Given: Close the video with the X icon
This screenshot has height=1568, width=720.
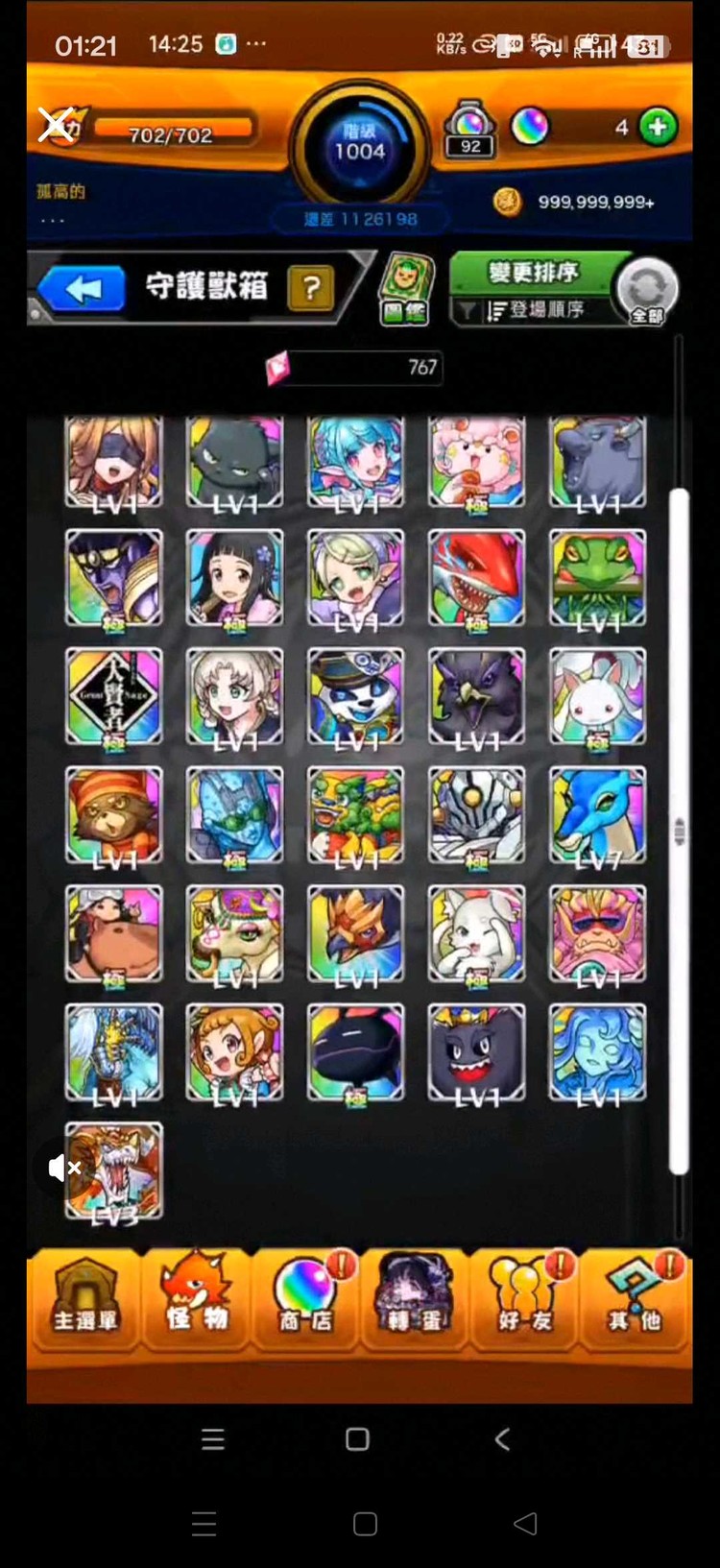Looking at the screenshot, I should (x=55, y=124).
